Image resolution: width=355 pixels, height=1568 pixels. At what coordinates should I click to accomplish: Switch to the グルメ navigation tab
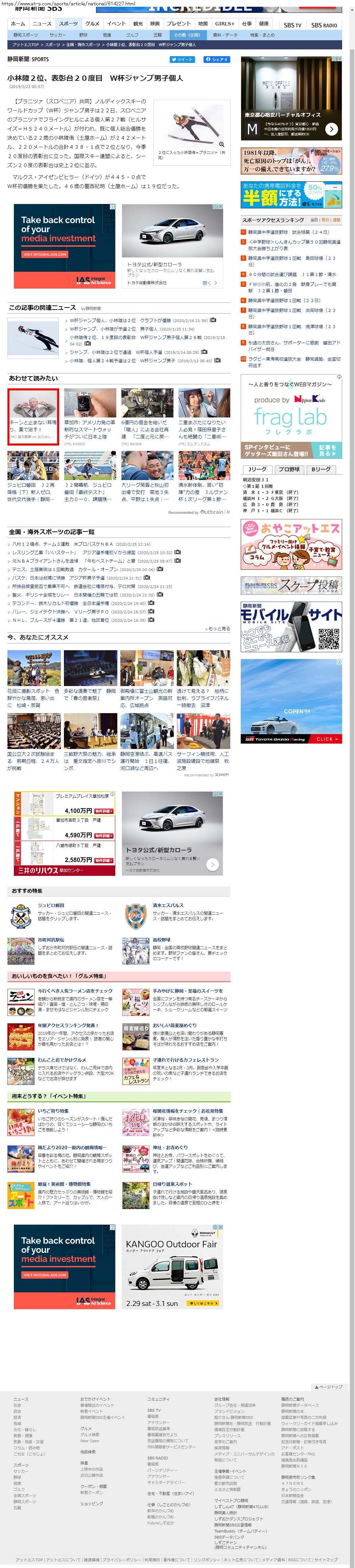coord(92,24)
